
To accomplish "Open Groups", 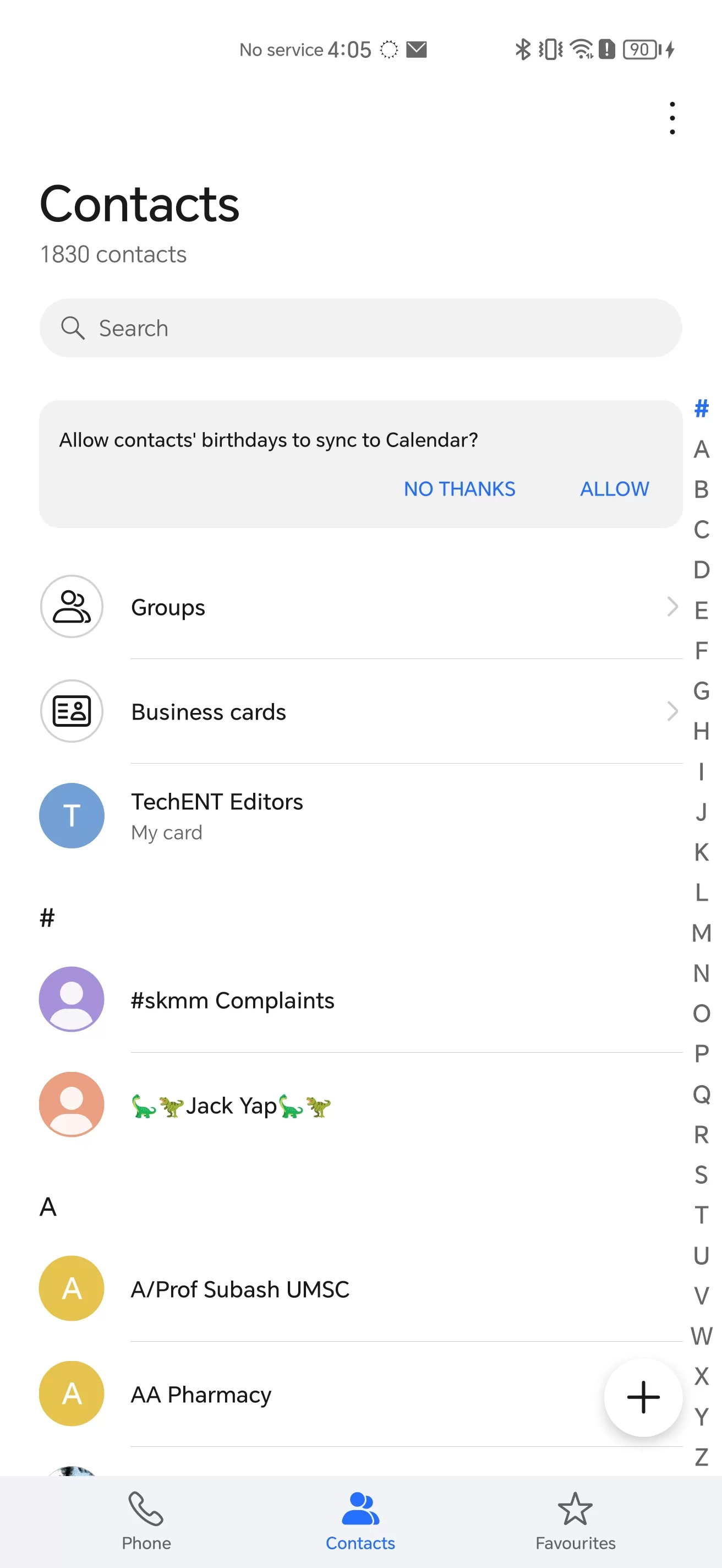I will [x=360, y=607].
